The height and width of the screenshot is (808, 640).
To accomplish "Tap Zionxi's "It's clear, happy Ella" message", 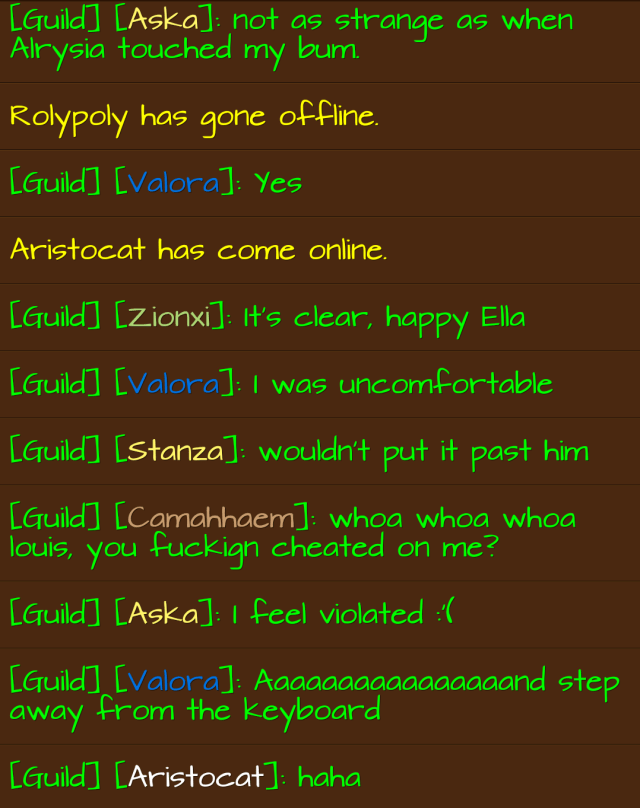I will click(320, 318).
